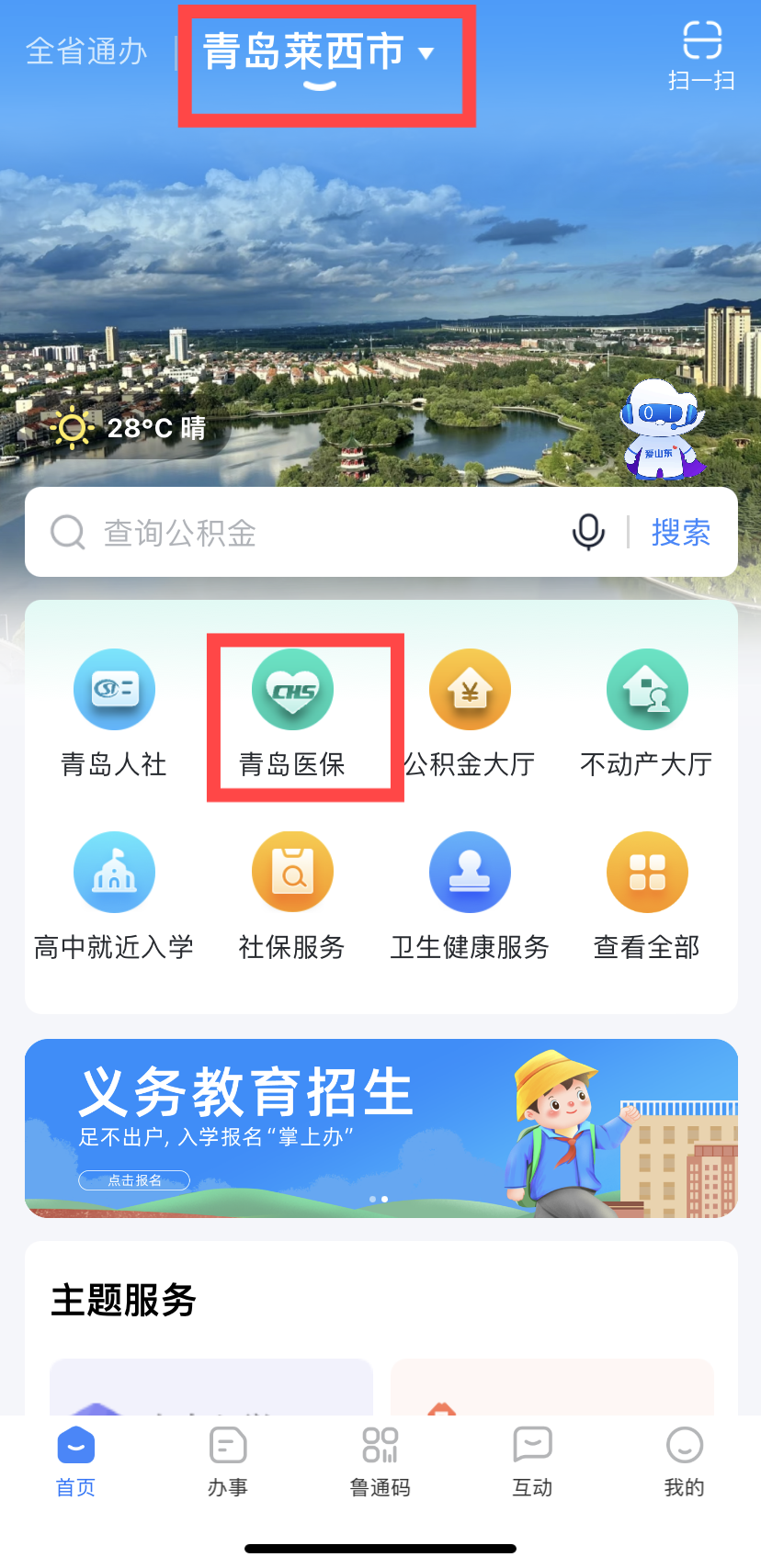Switch to the 互动 tab
Image resolution: width=761 pixels, height=1568 pixels.
click(532, 1461)
